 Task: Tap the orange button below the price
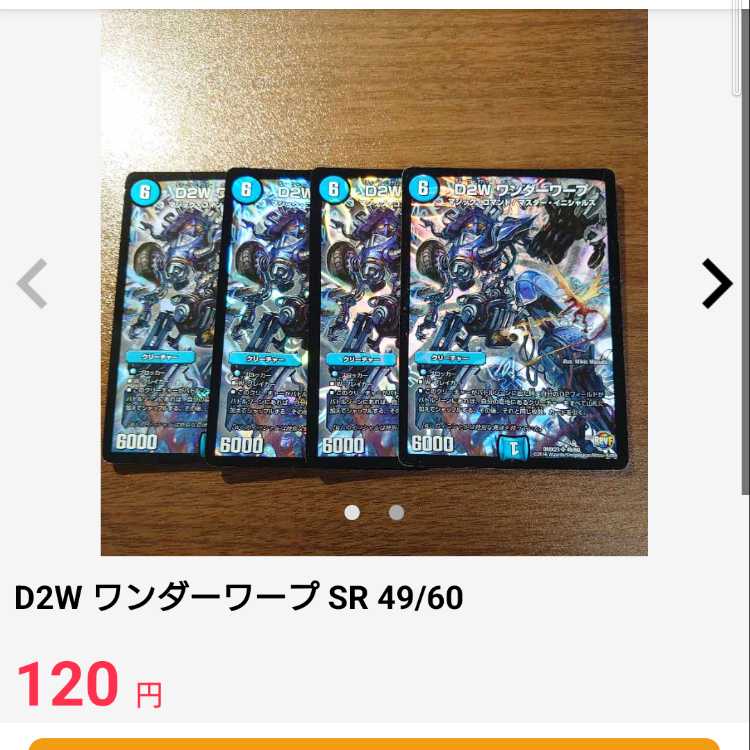374,743
